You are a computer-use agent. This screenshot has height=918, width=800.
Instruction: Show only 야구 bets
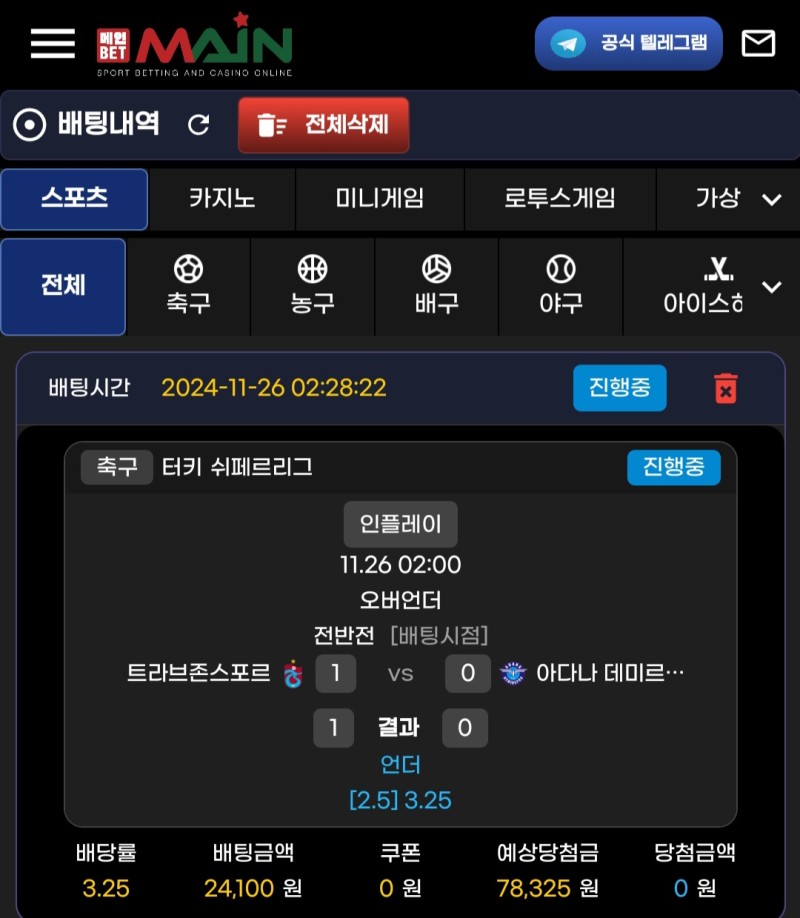tap(560, 286)
